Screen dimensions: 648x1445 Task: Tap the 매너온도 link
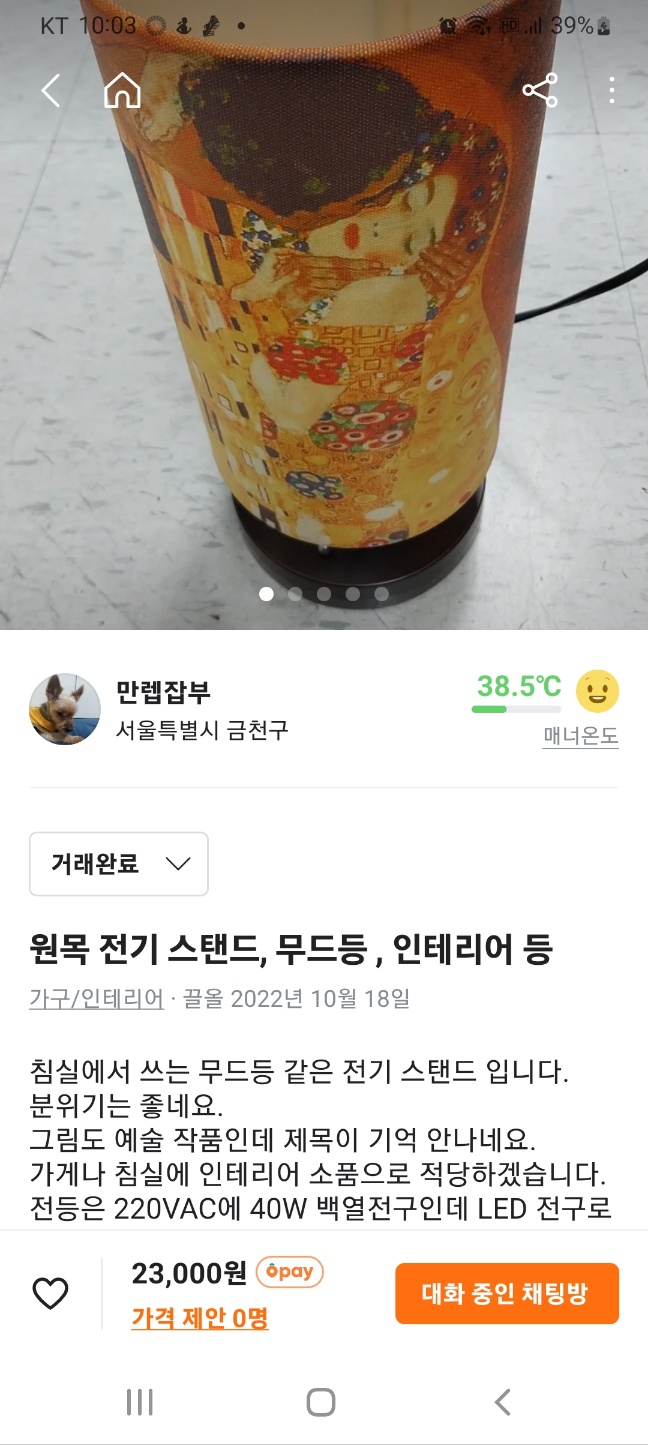(x=580, y=737)
